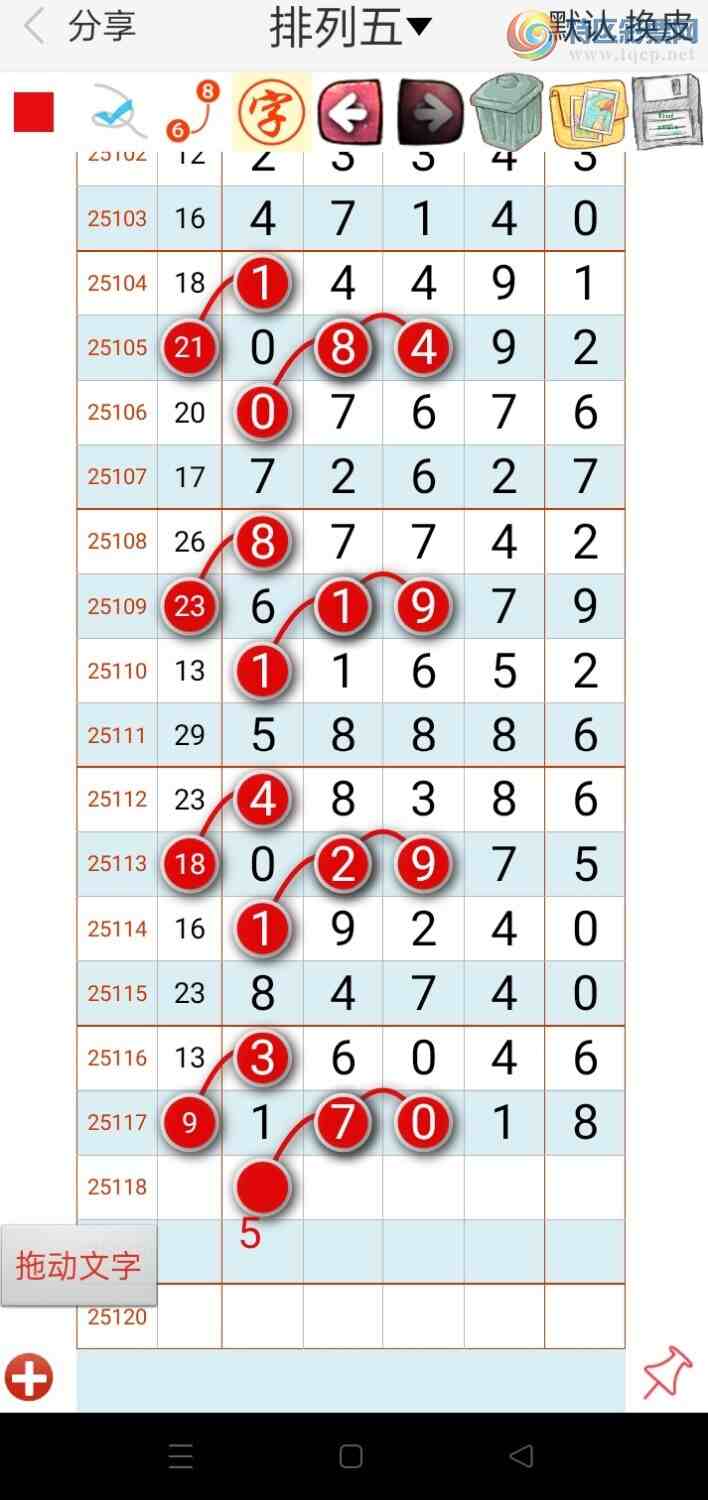The height and width of the screenshot is (1500, 708).
Task: Clear markings with the trash can
Action: (x=506, y=112)
